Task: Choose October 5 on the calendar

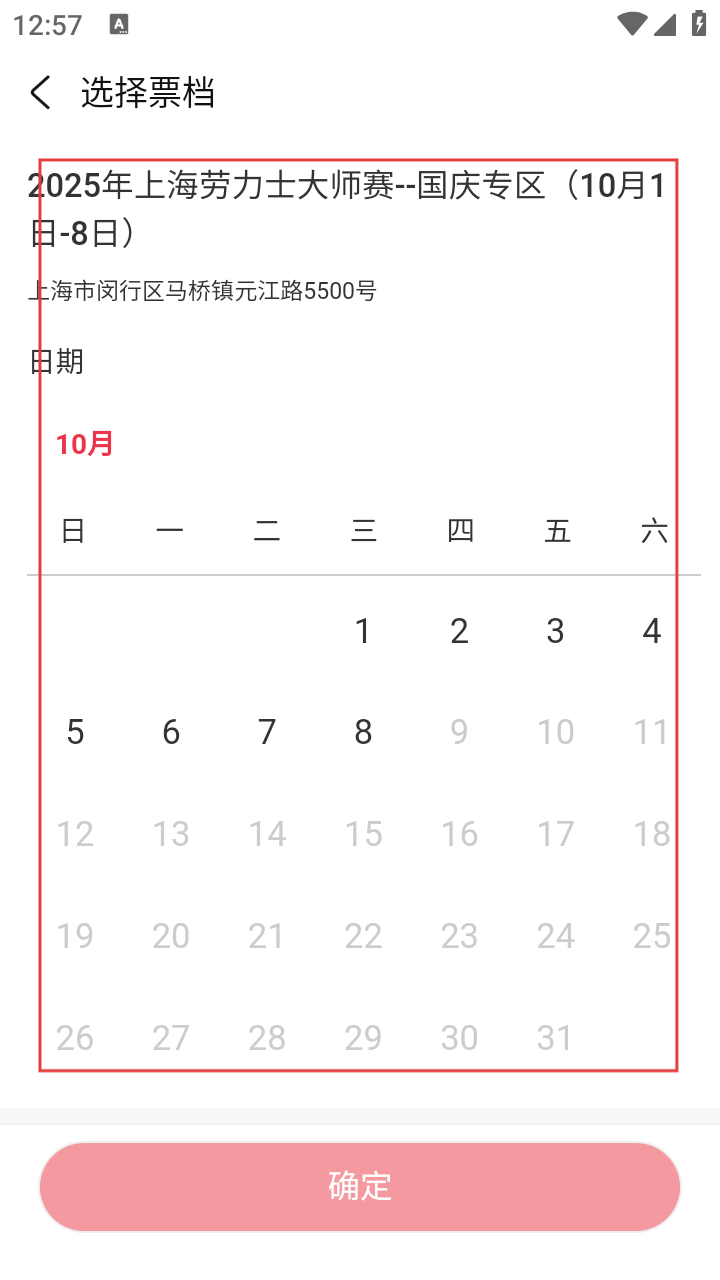Action: point(75,733)
